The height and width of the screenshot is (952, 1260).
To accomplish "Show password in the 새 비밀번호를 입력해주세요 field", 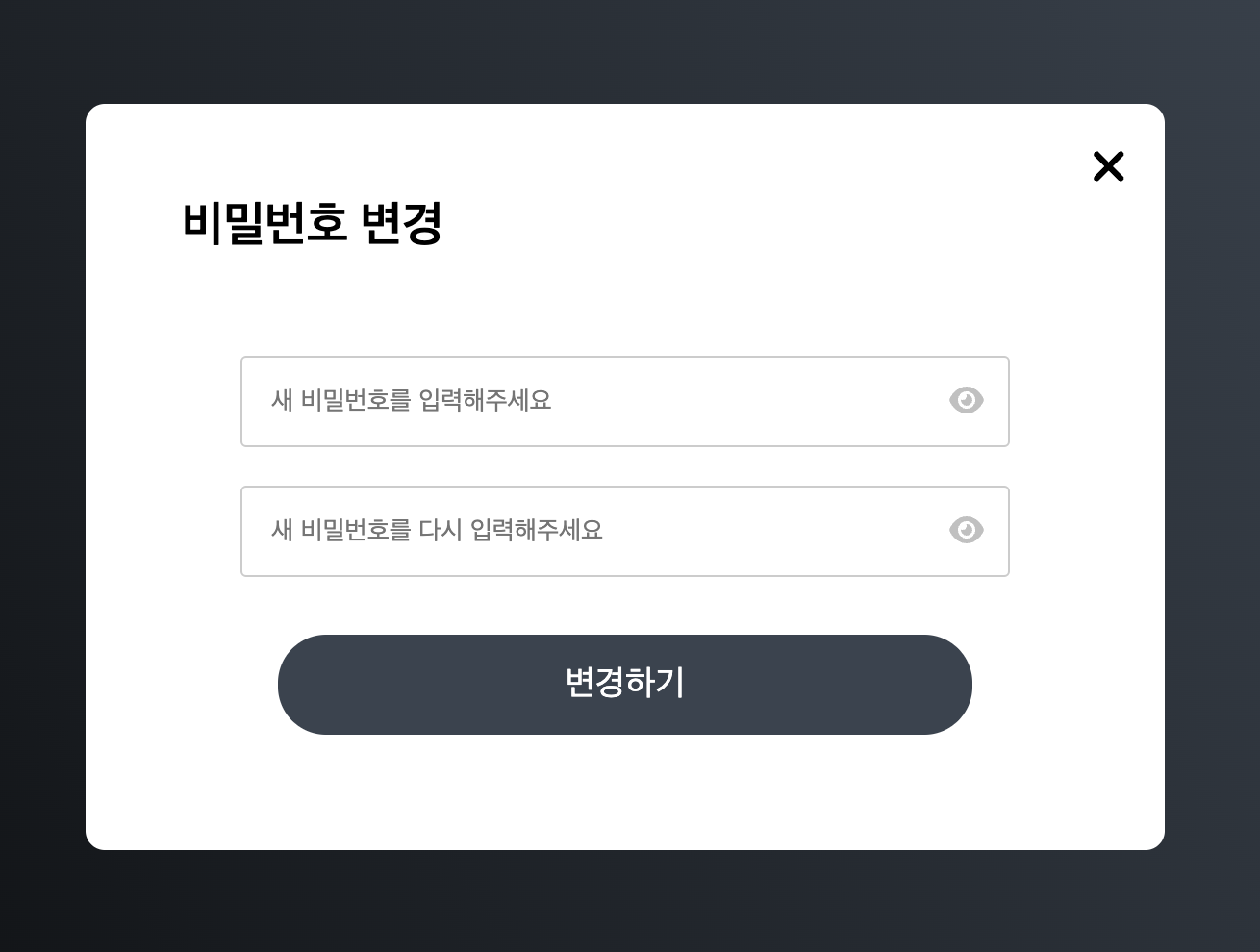I will coord(966,400).
